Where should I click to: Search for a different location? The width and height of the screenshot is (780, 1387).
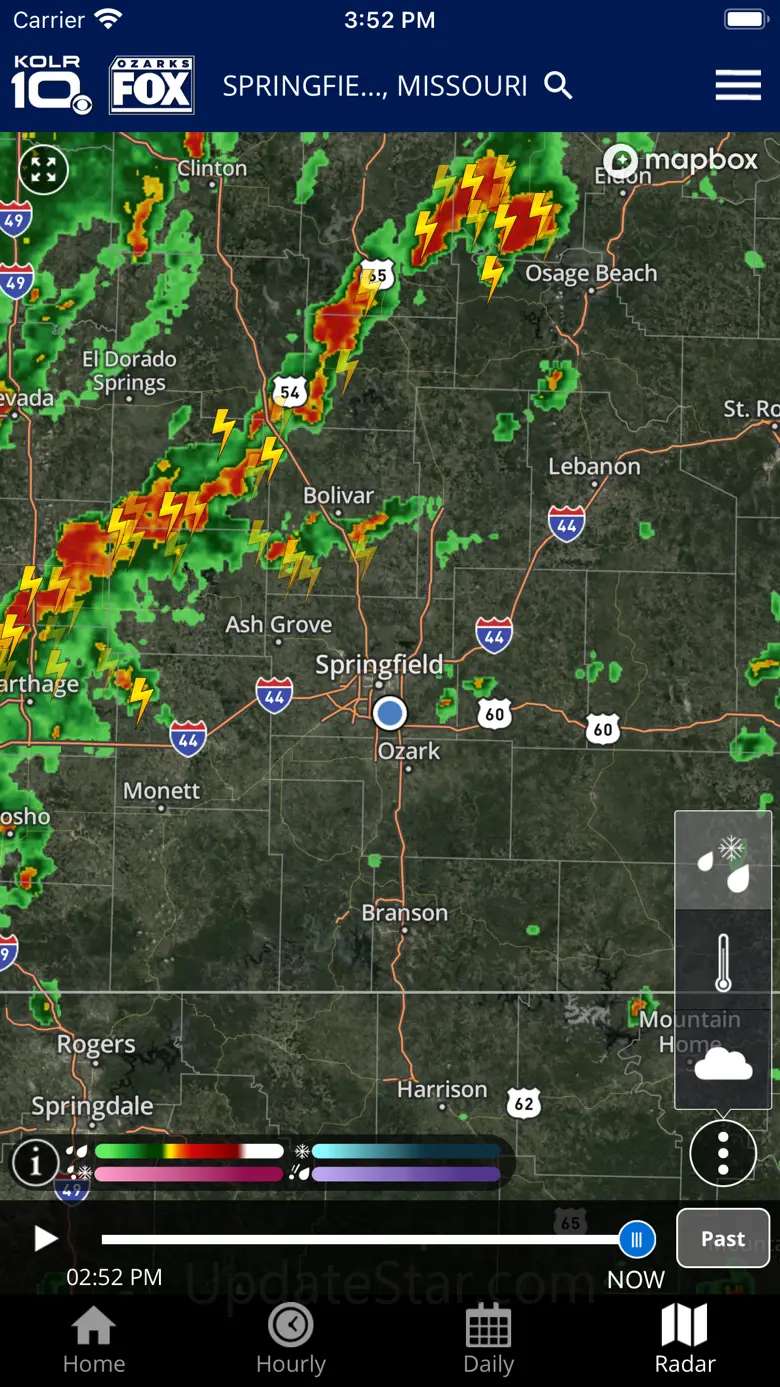(558, 86)
